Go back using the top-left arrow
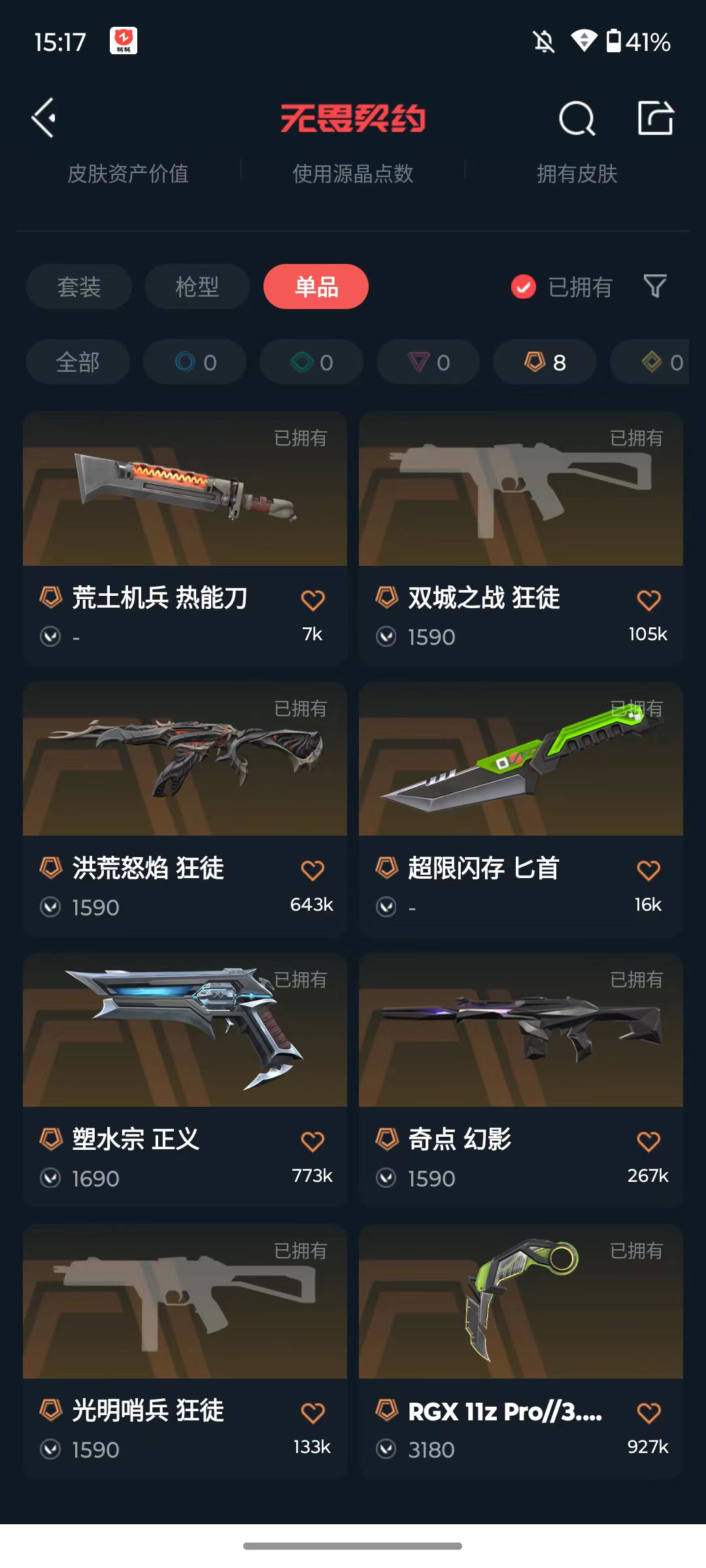This screenshot has width=706, height=1568. [x=44, y=118]
